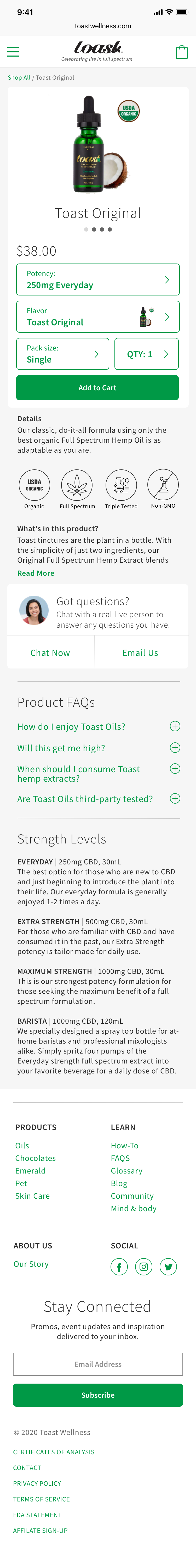This screenshot has width=196, height=1568.
Task: Expand 'Will this get me high?' FAQ
Action: pyautogui.click(x=98, y=748)
